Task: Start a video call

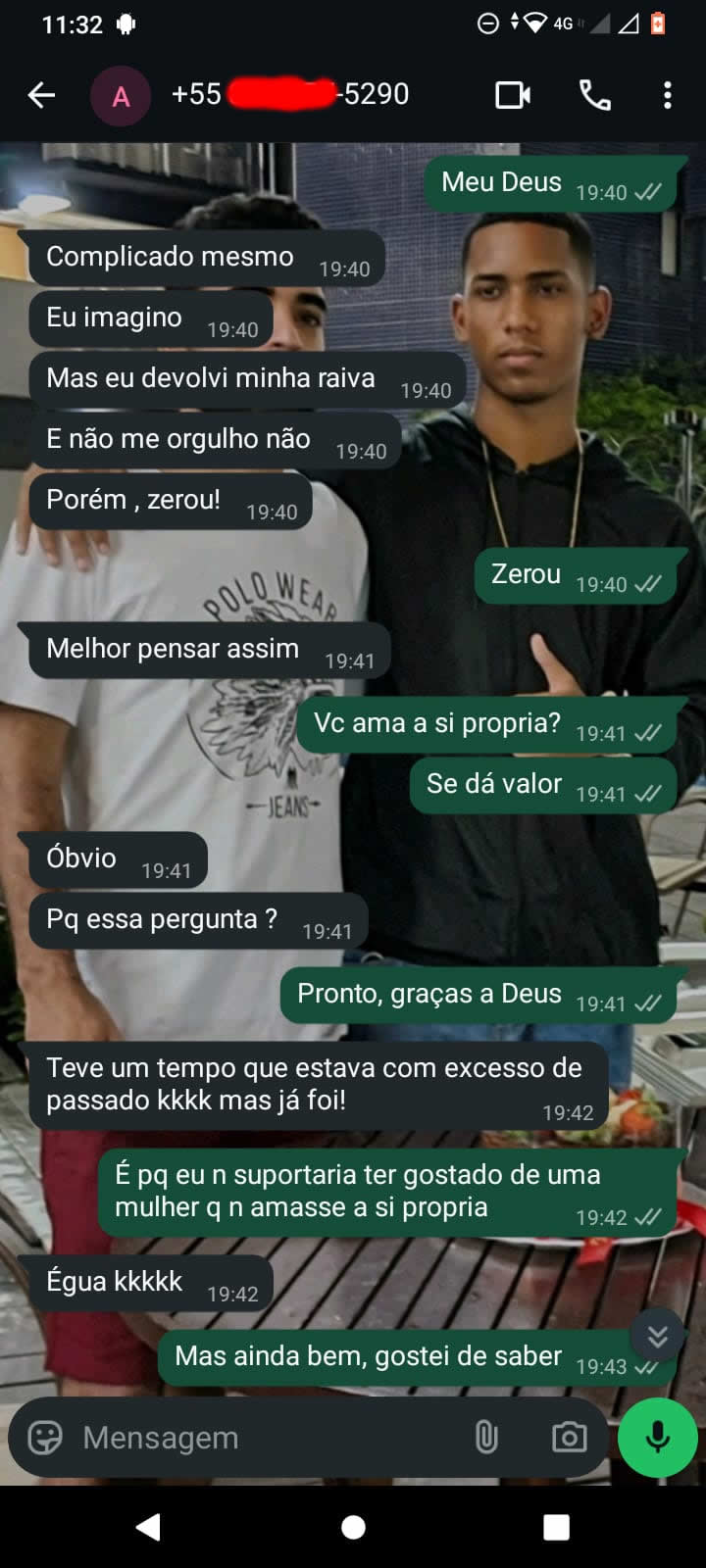Action: coord(513,95)
